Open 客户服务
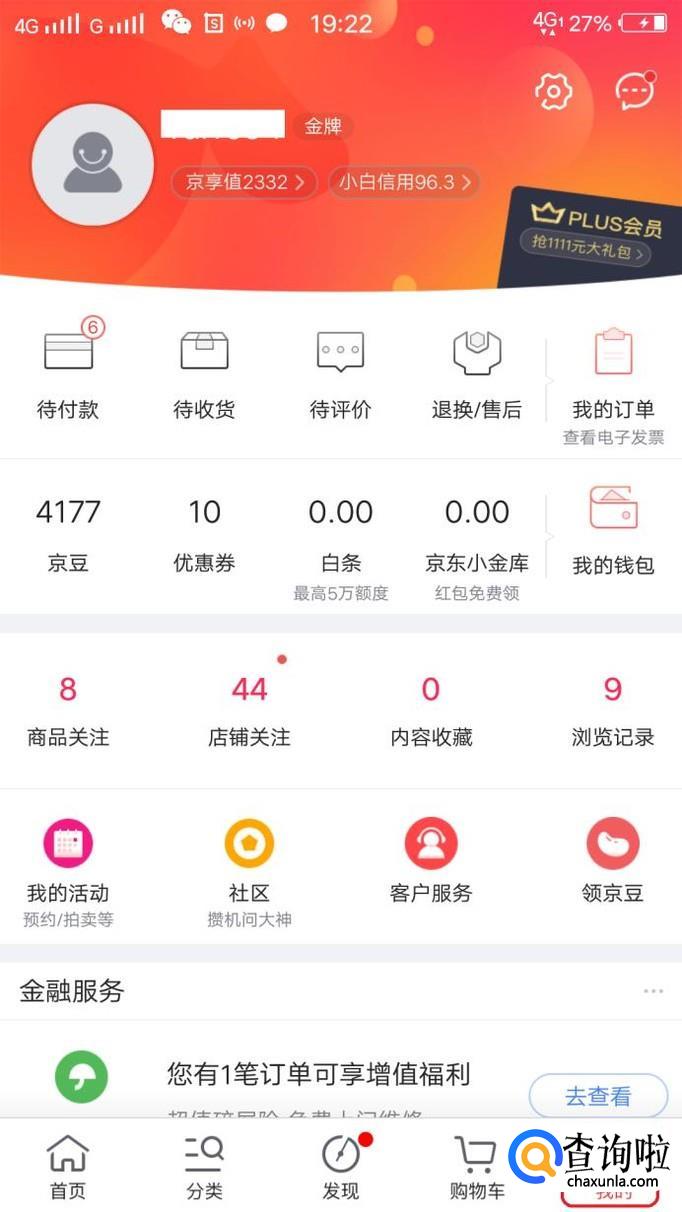The height and width of the screenshot is (1212, 682). point(430,862)
